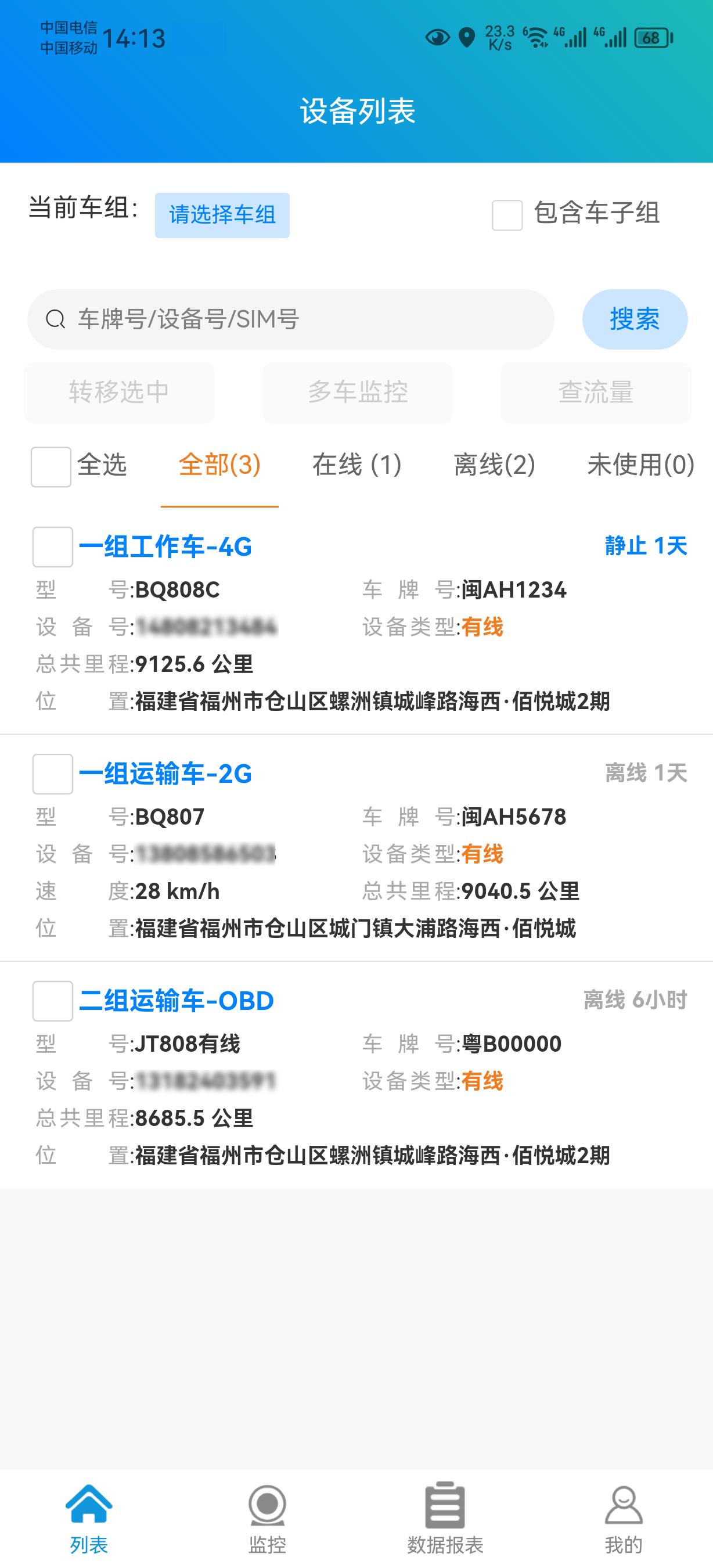Open 多车监控
This screenshot has width=713, height=1568.
coord(358,392)
